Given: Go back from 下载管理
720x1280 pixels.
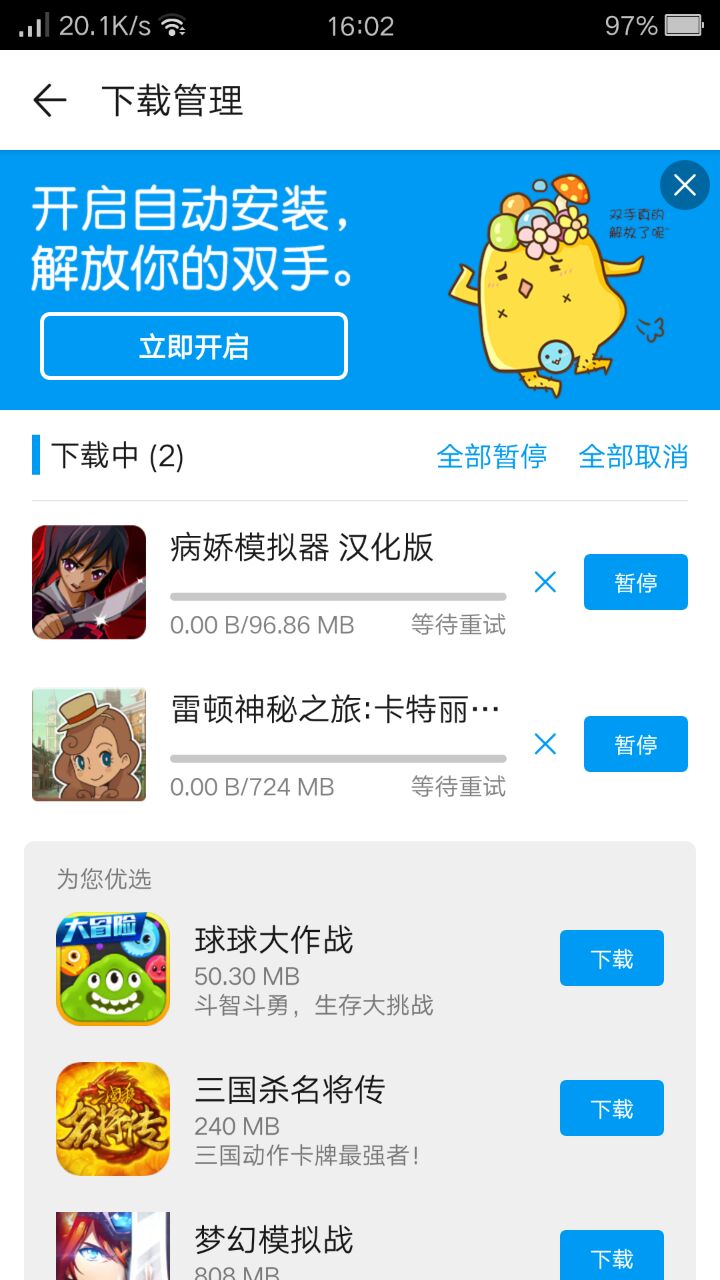Looking at the screenshot, I should click(x=49, y=100).
